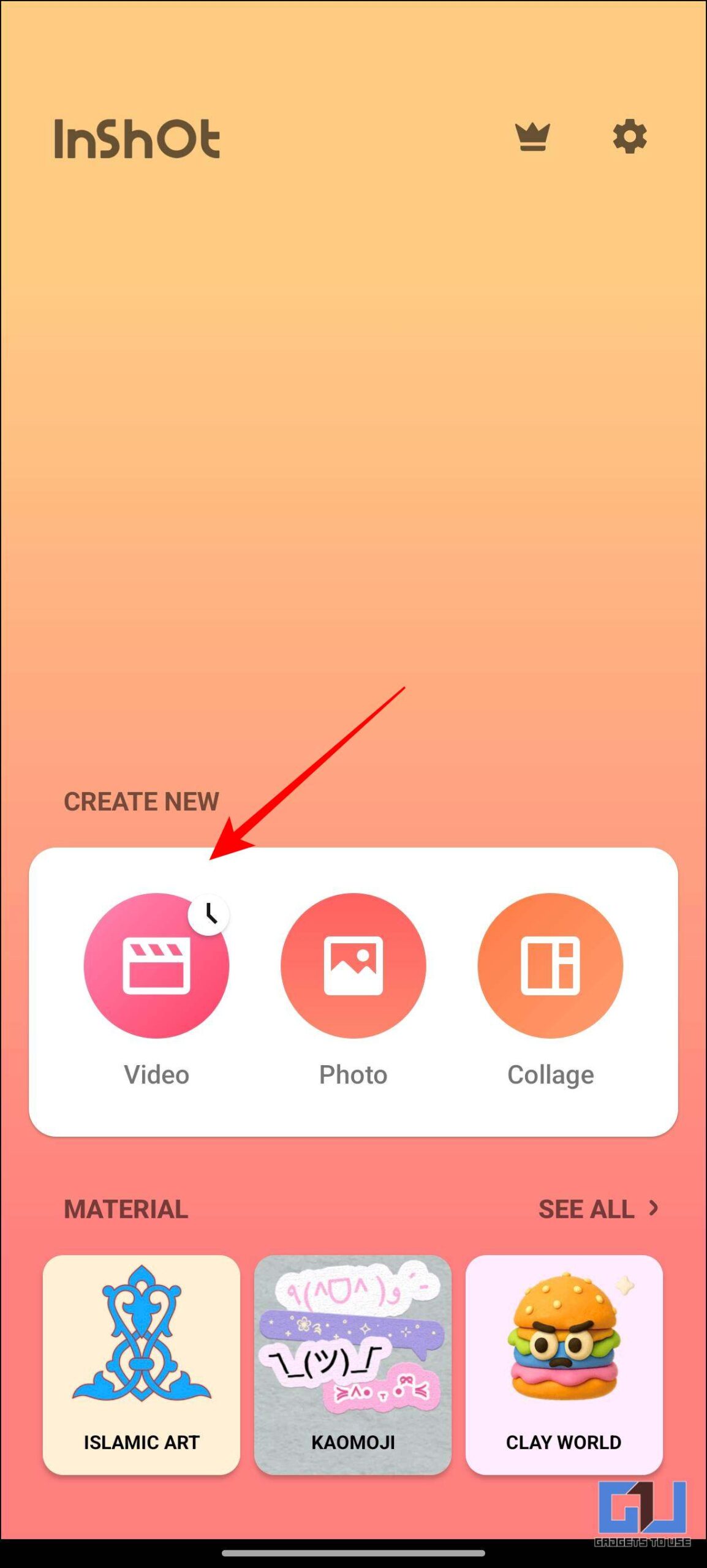Open the Clay World sticker pack
Image resolution: width=707 pixels, height=1568 pixels.
coord(564,1365)
